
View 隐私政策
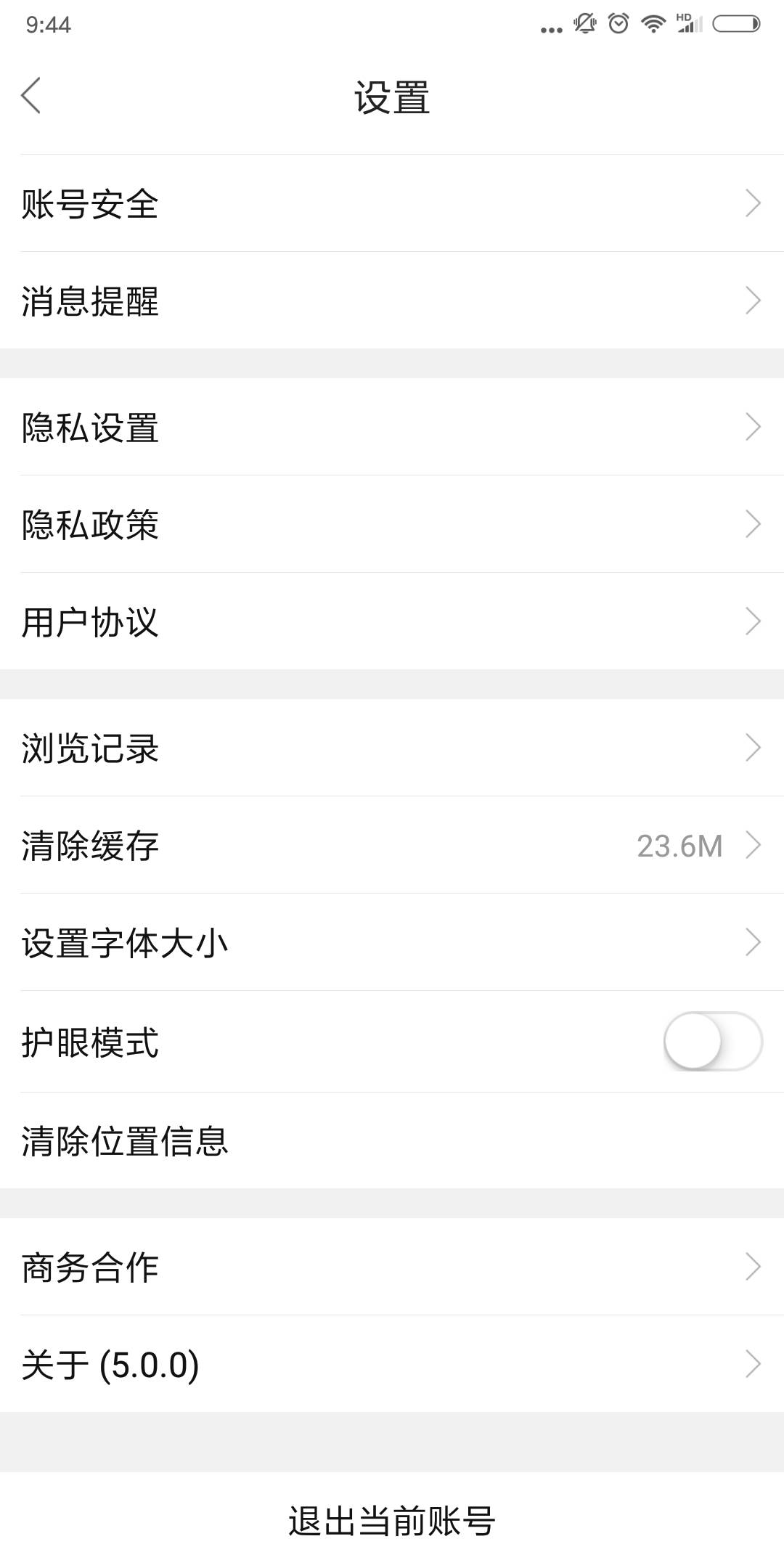point(392,524)
